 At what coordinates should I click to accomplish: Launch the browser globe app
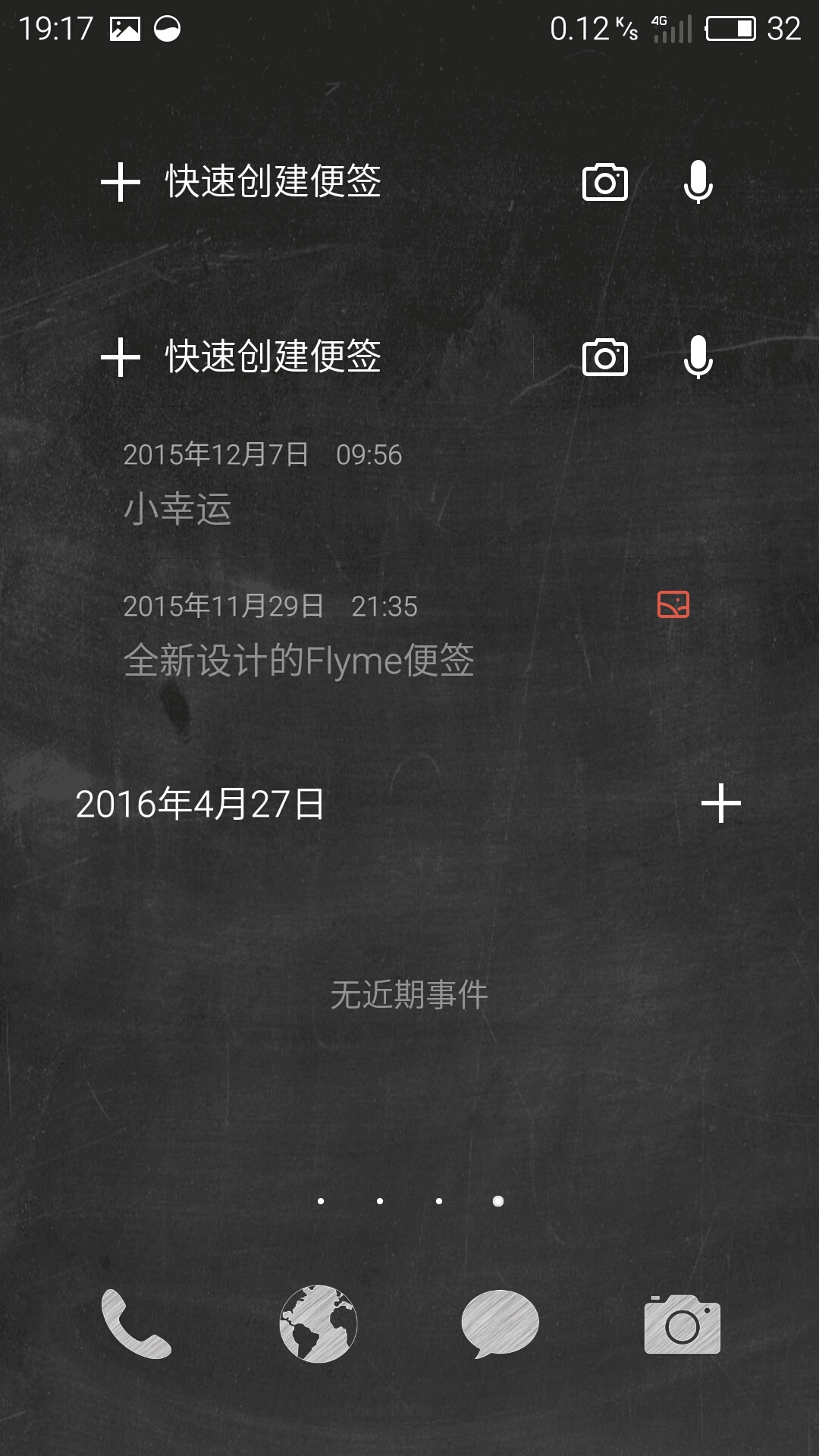pyautogui.click(x=318, y=1323)
